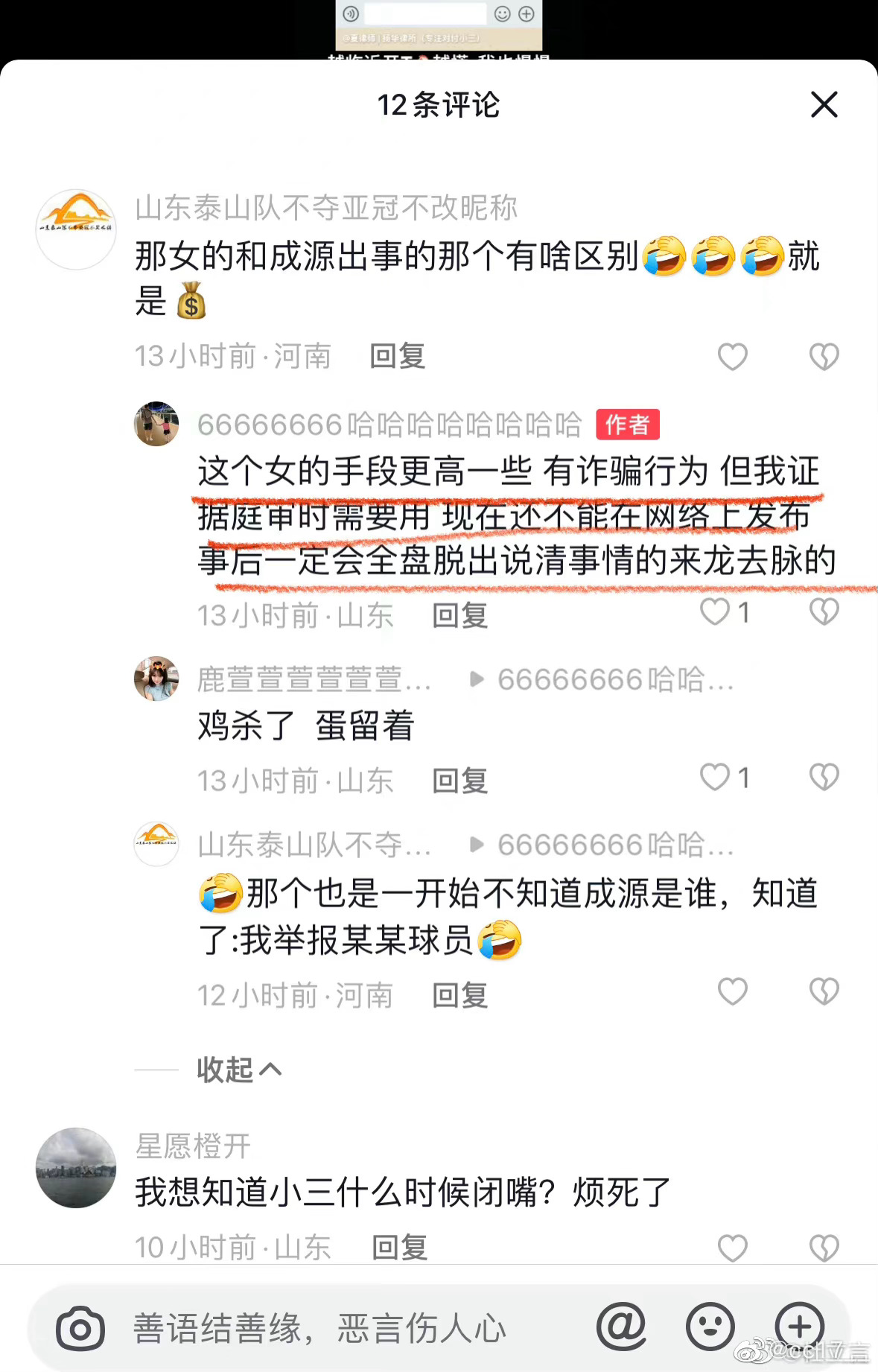The image size is (878, 1372).
Task: Open the camera icon in comment bar
Action: tap(80, 1328)
